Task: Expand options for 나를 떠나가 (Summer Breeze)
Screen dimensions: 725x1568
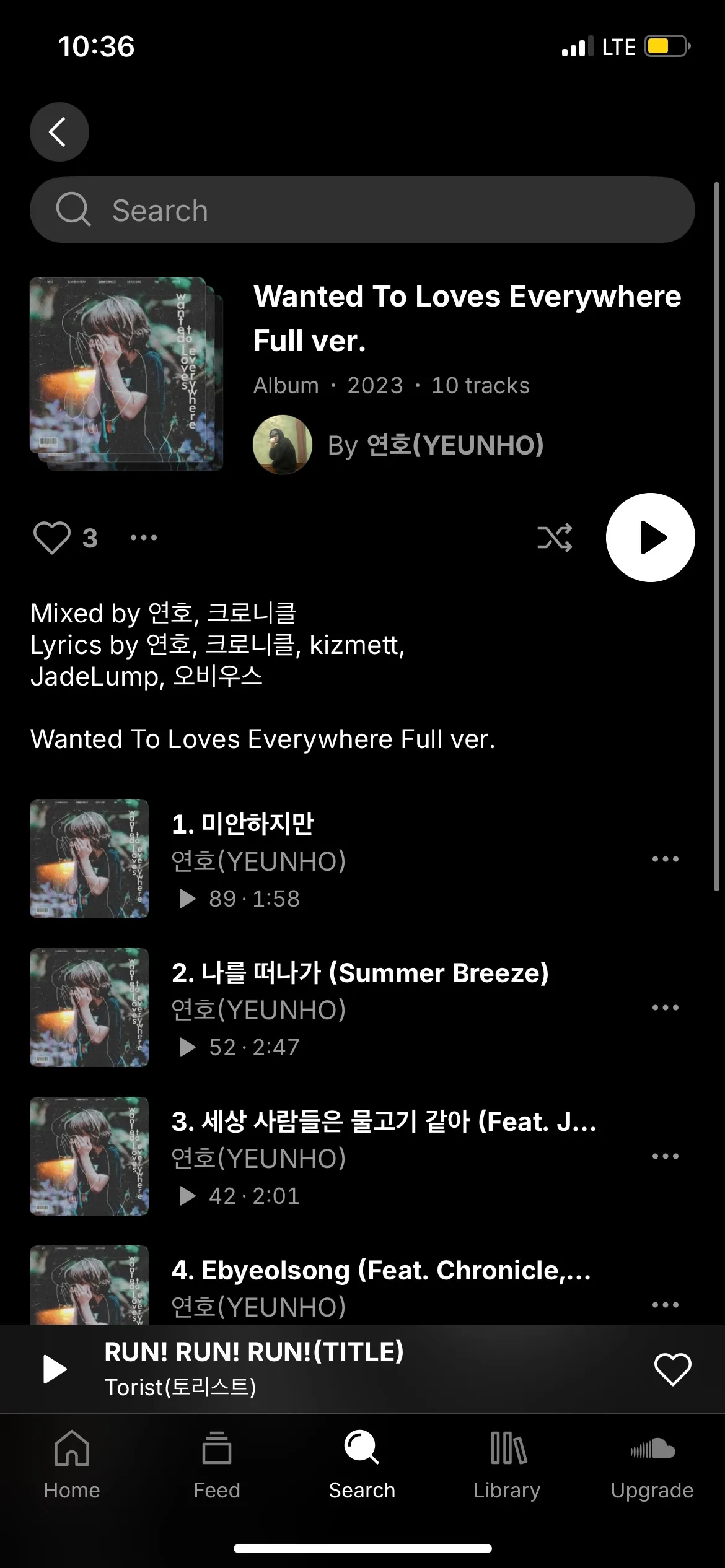Action: click(x=666, y=1008)
